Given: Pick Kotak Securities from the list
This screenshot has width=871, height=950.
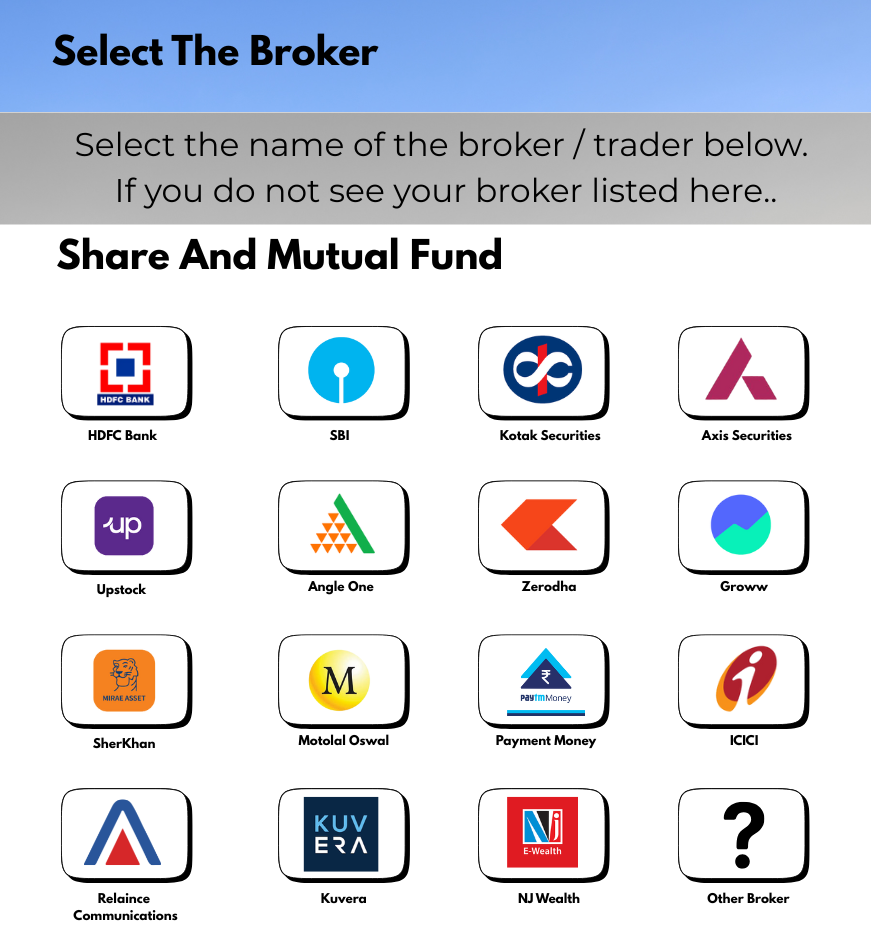Looking at the screenshot, I should click(542, 371).
